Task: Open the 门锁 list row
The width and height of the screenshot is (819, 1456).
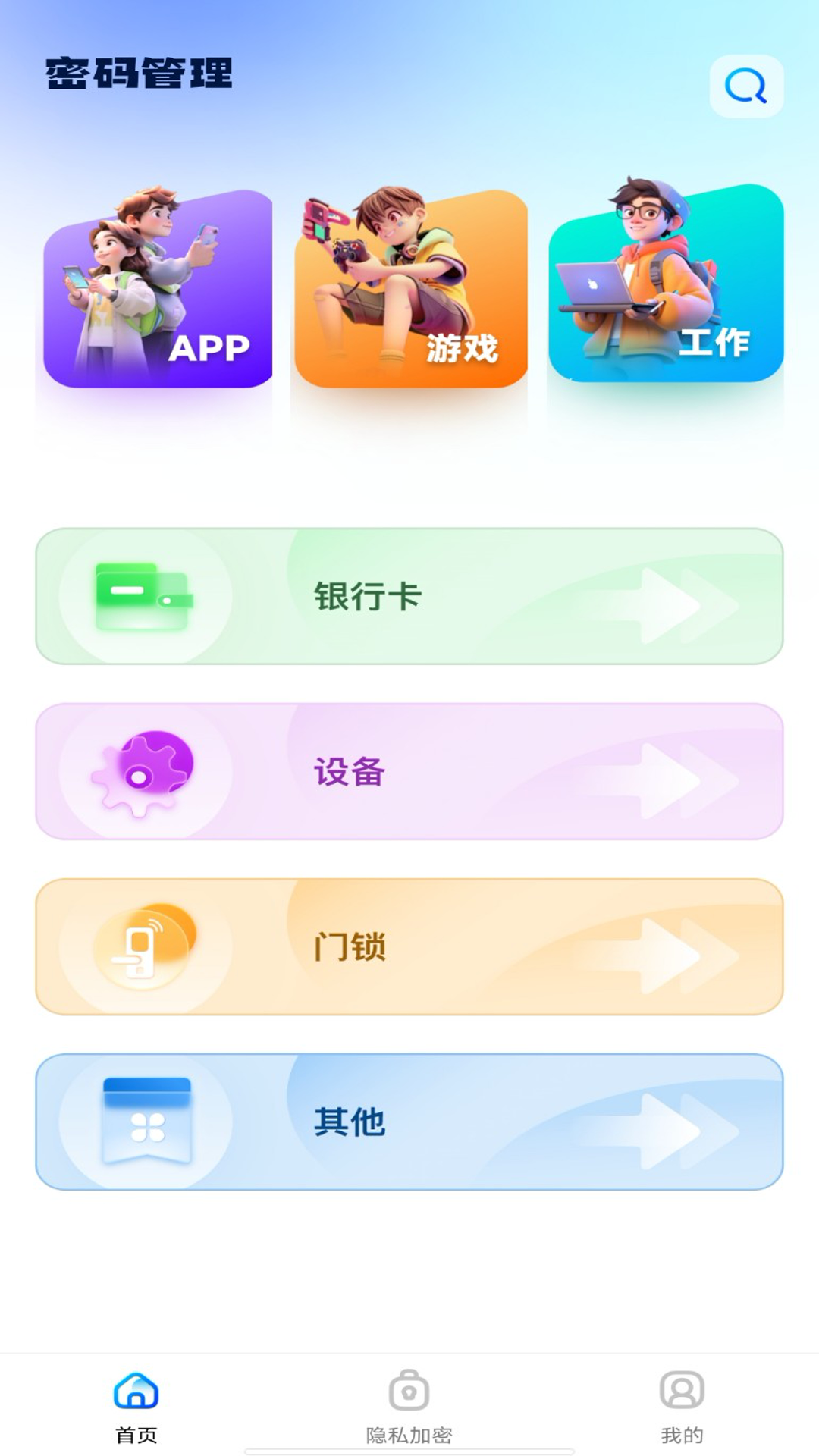Action: point(409,948)
